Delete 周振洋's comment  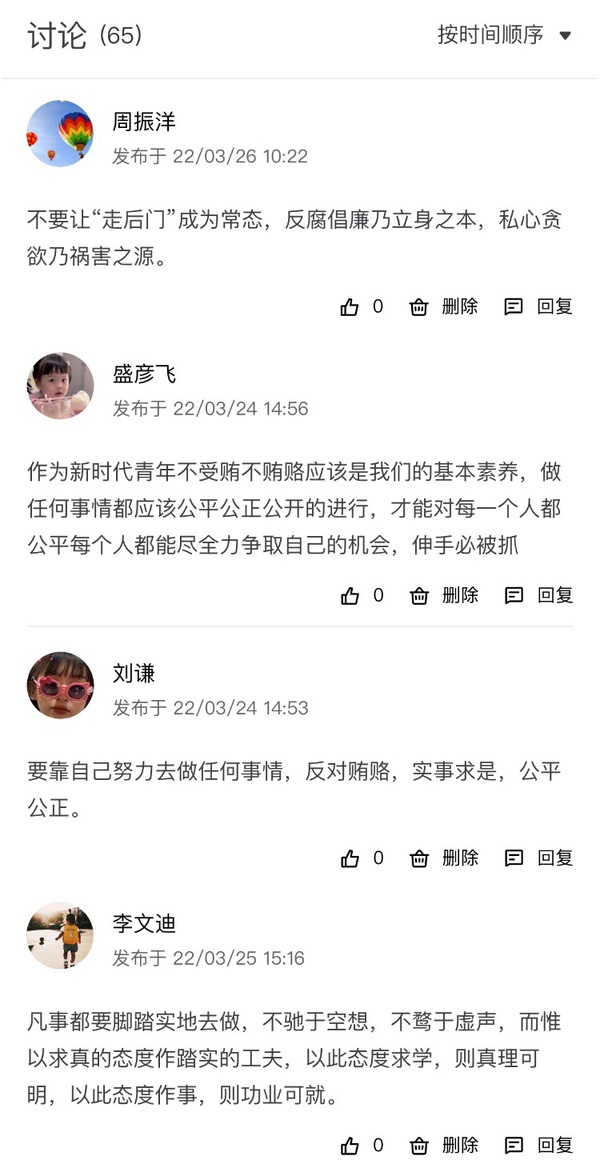coord(444,307)
